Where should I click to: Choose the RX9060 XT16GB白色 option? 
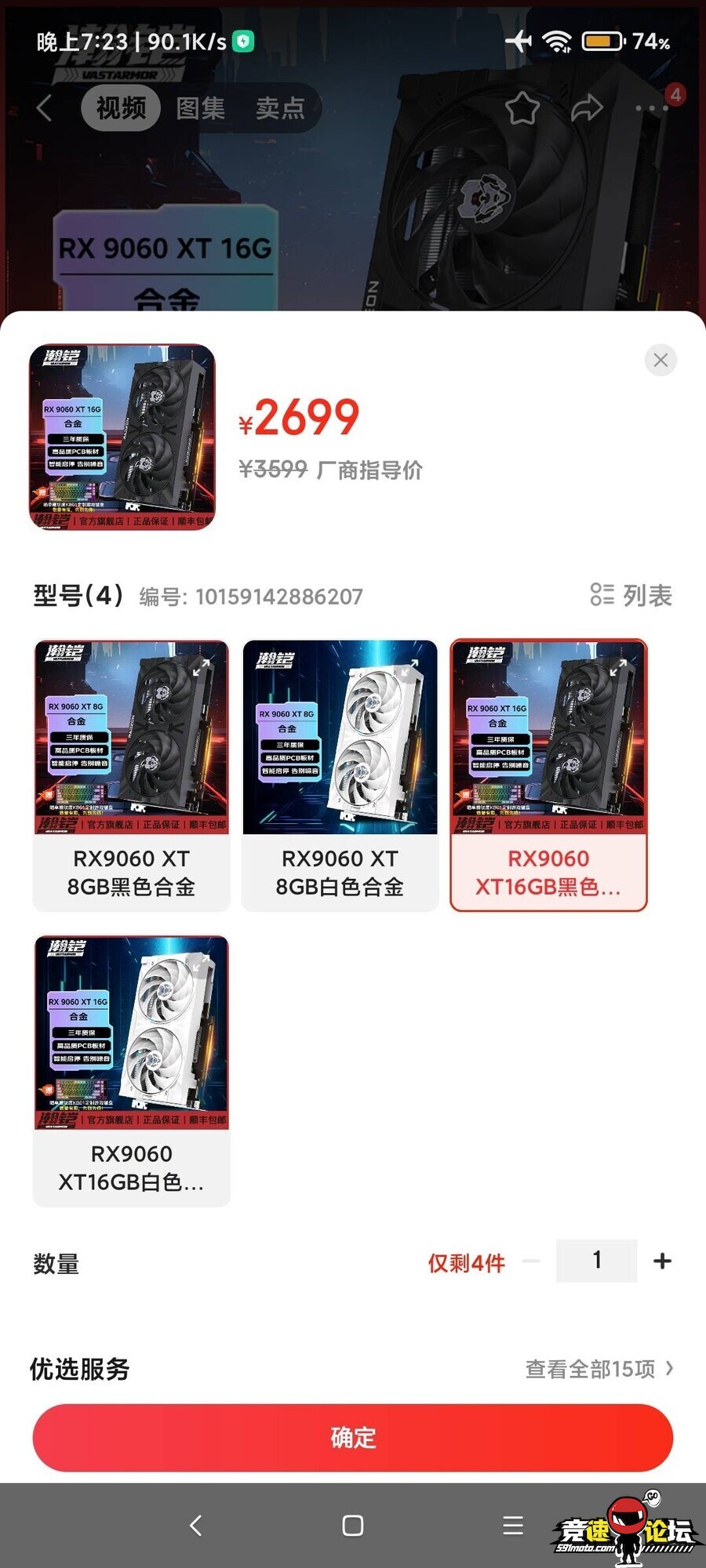tap(132, 1070)
